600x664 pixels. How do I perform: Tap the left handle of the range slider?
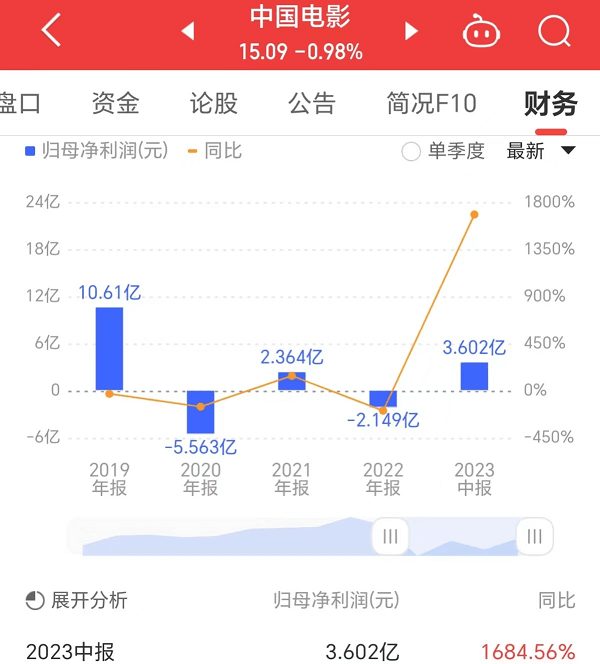390,536
